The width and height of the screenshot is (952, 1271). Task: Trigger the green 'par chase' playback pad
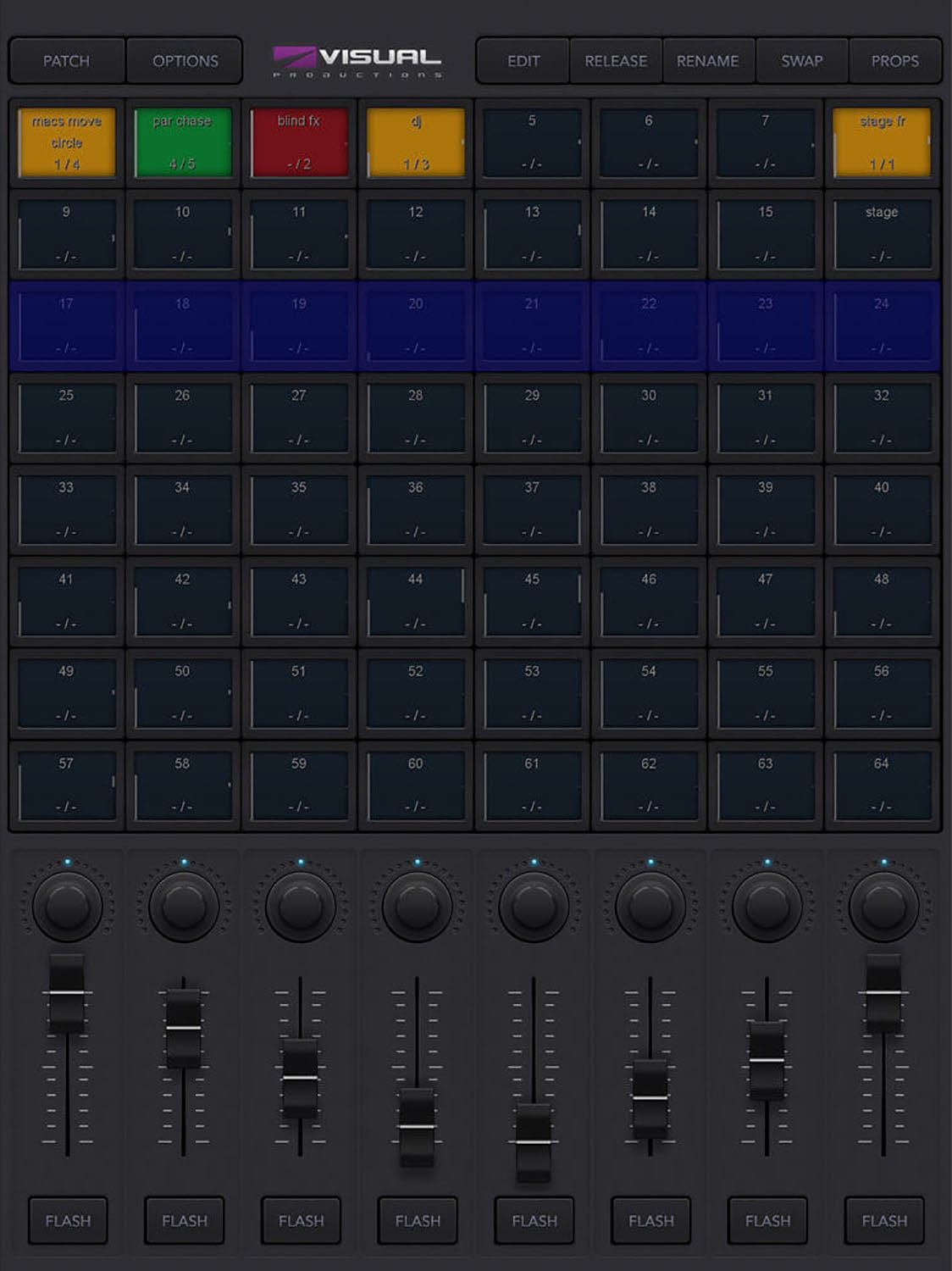pos(184,144)
